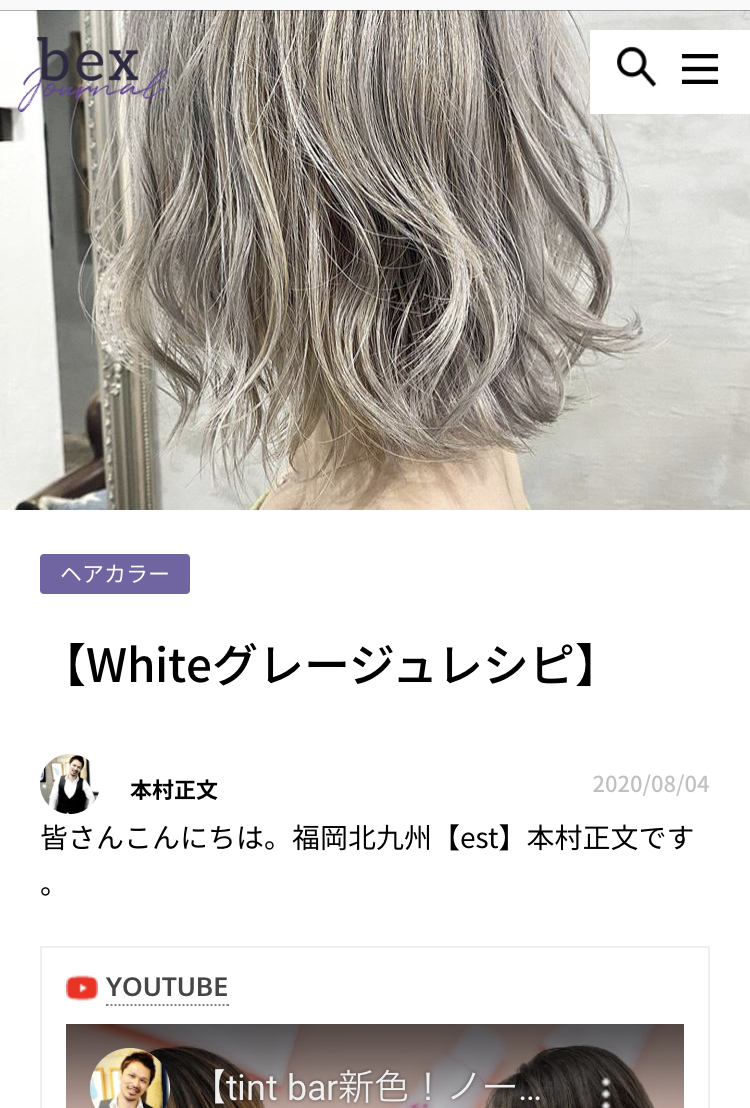The height and width of the screenshot is (1108, 750).
Task: Open the embedded video's overflow options
Action: [604, 1088]
